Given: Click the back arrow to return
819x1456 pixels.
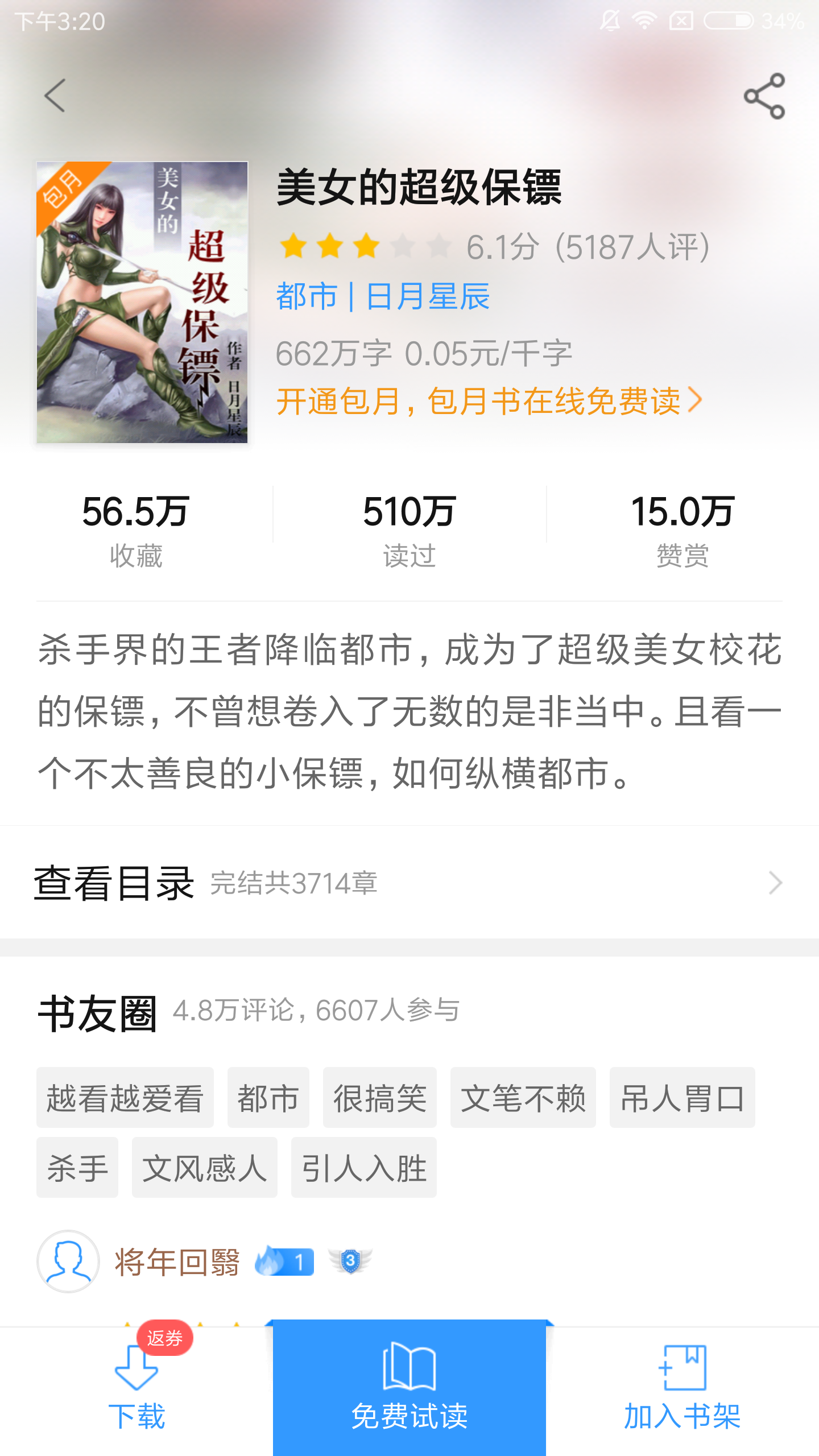Looking at the screenshot, I should [x=55, y=97].
